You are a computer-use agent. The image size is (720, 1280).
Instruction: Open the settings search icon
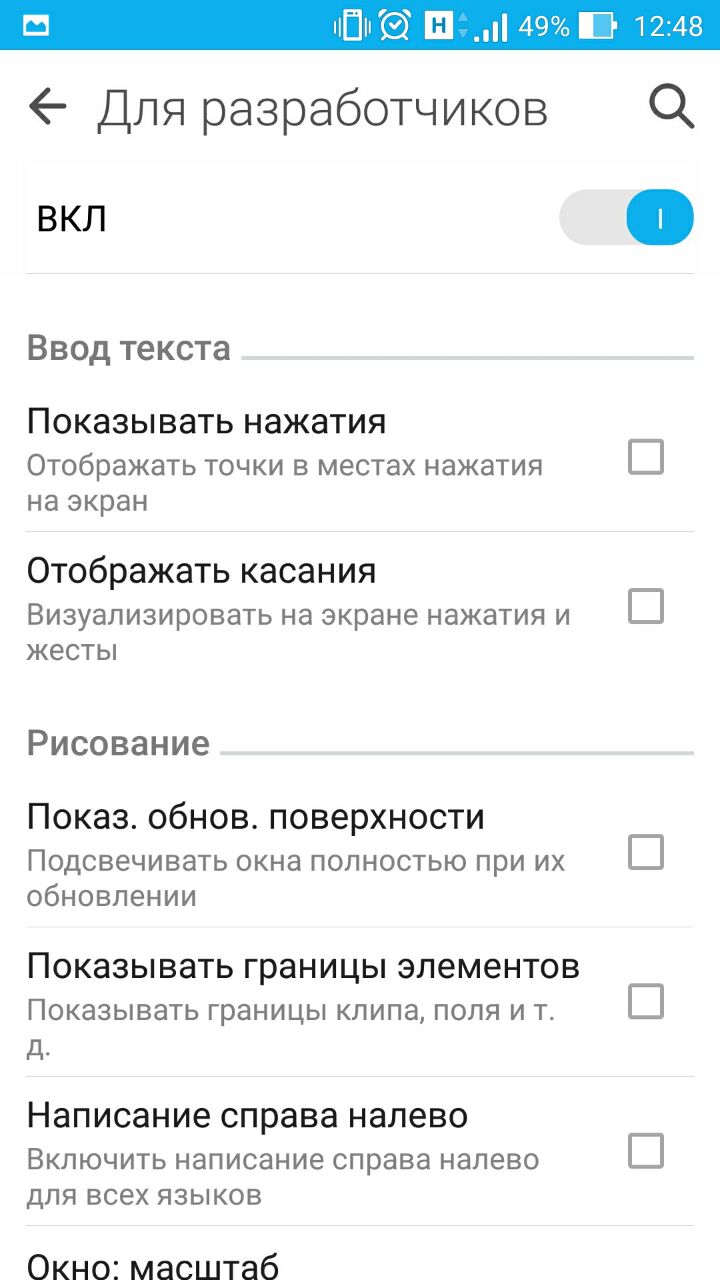tap(671, 106)
